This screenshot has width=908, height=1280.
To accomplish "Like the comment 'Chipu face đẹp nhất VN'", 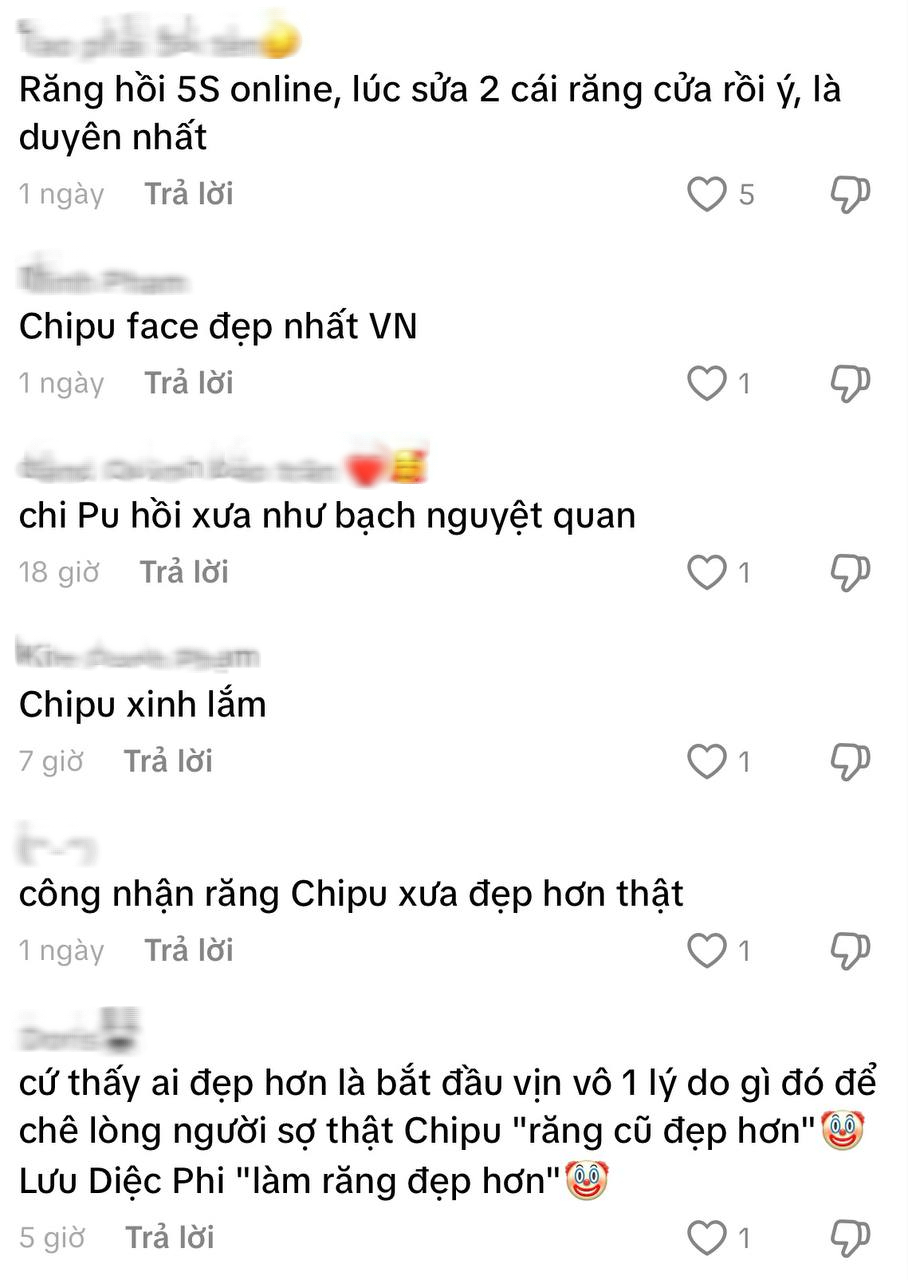I will (707, 383).
